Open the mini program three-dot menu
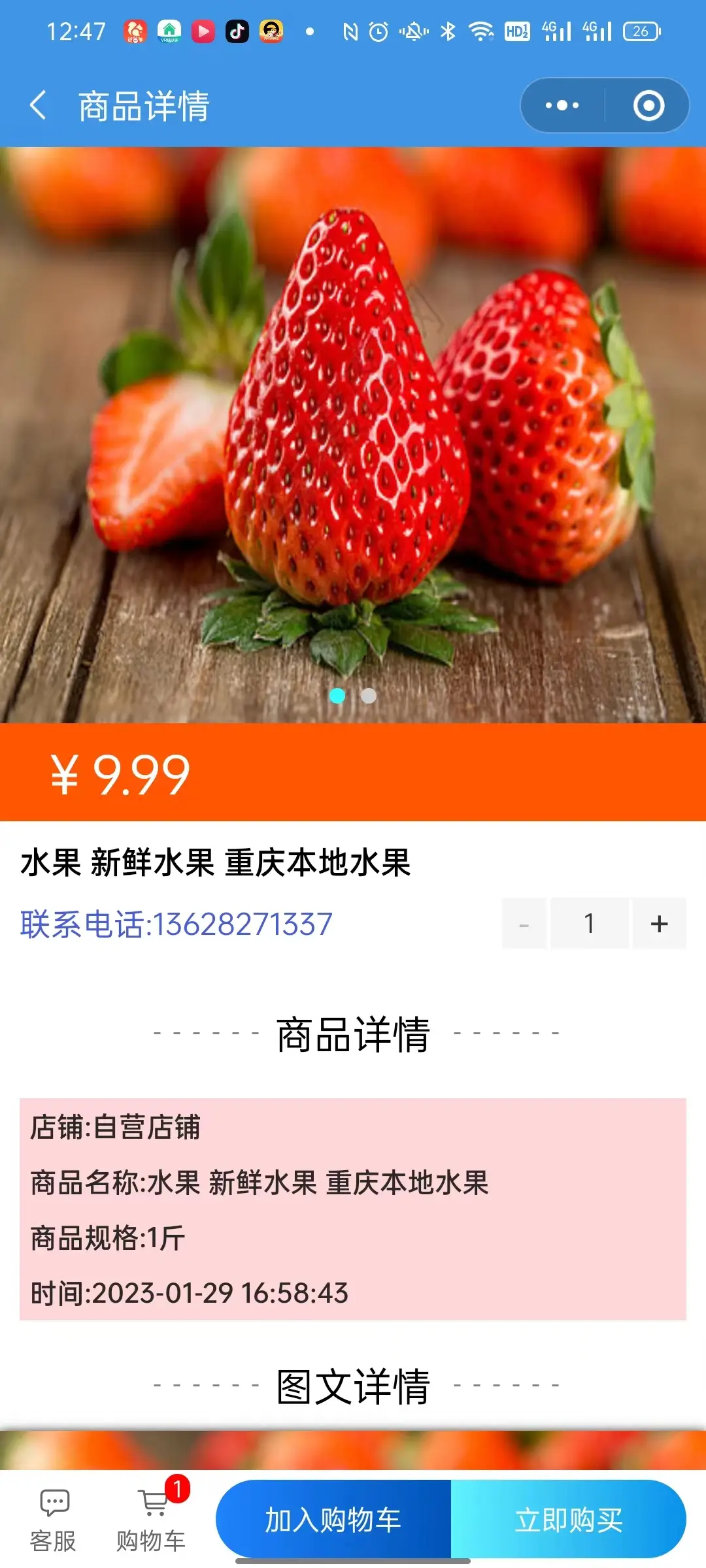 [x=562, y=106]
